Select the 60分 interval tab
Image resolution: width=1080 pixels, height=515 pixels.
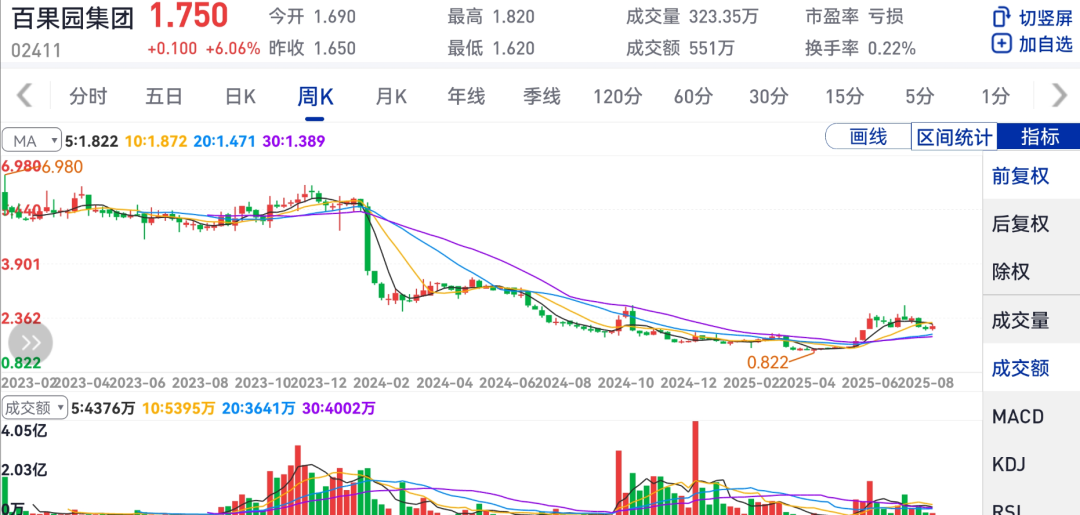(693, 96)
